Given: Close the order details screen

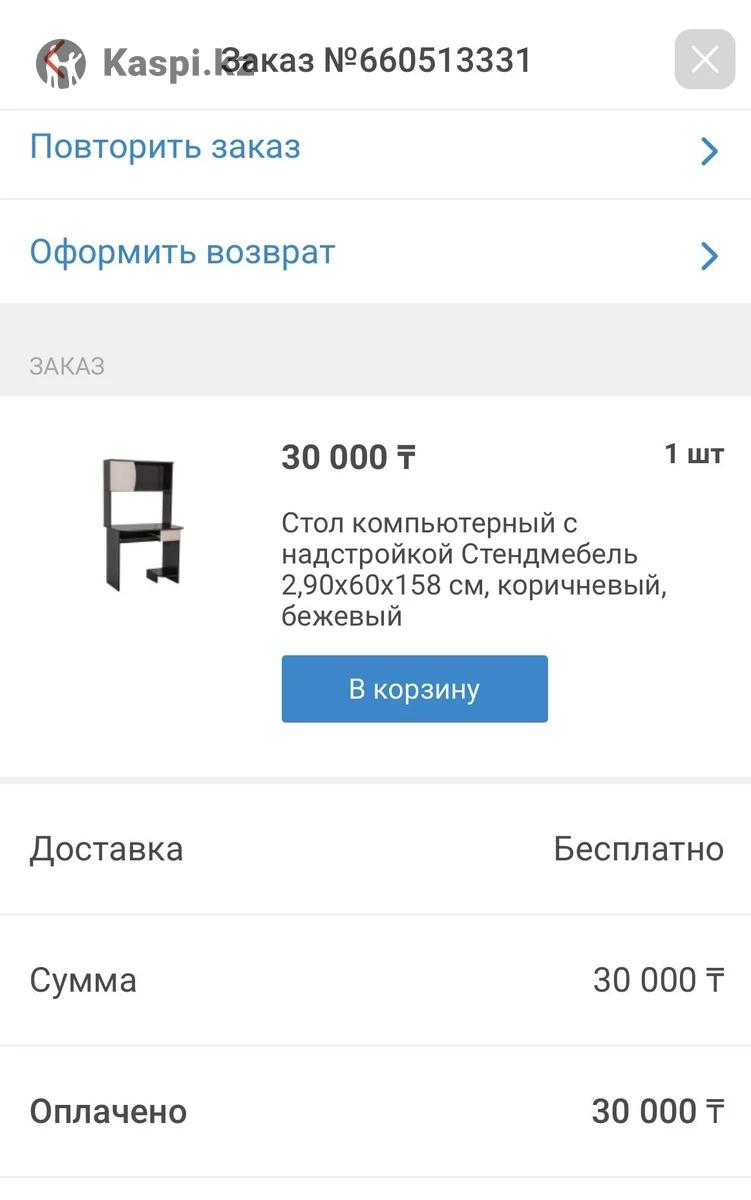Looking at the screenshot, I should point(704,60).
